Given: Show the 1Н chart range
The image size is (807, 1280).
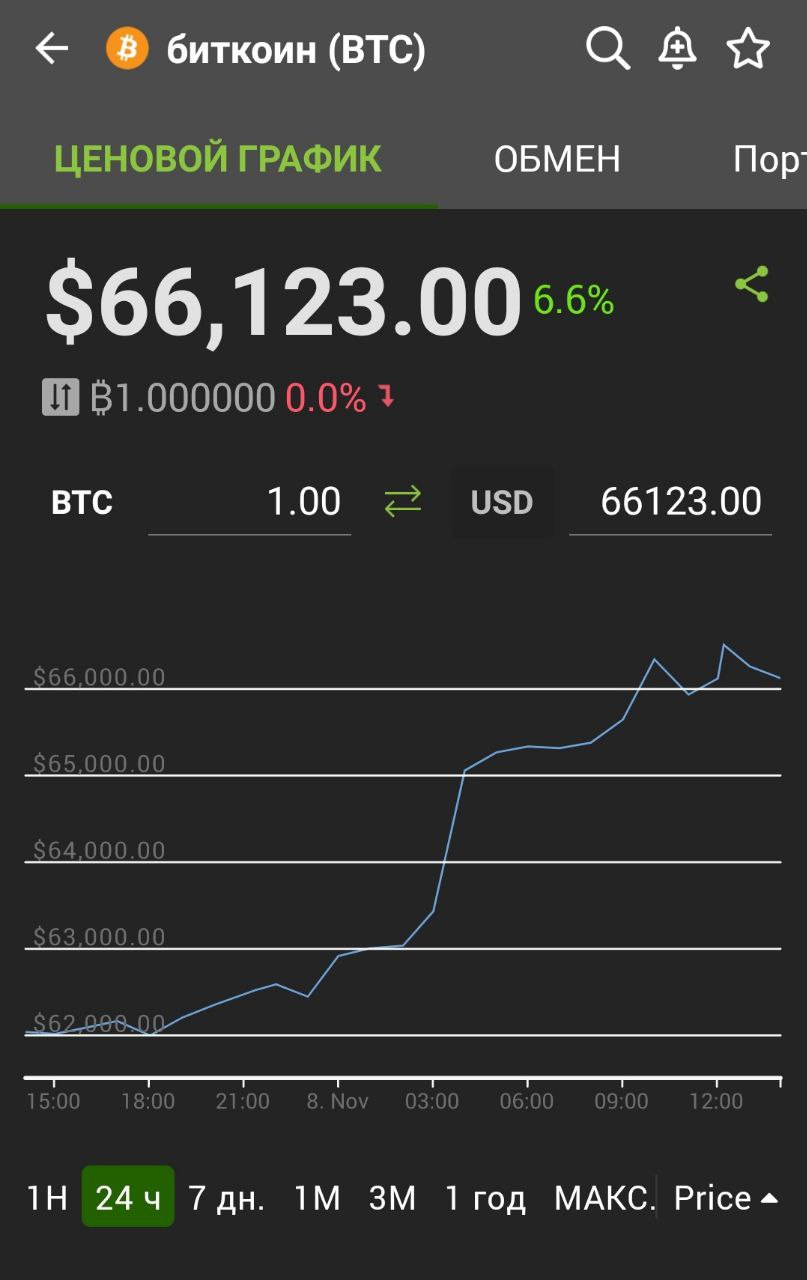Looking at the screenshot, I should (x=46, y=1197).
